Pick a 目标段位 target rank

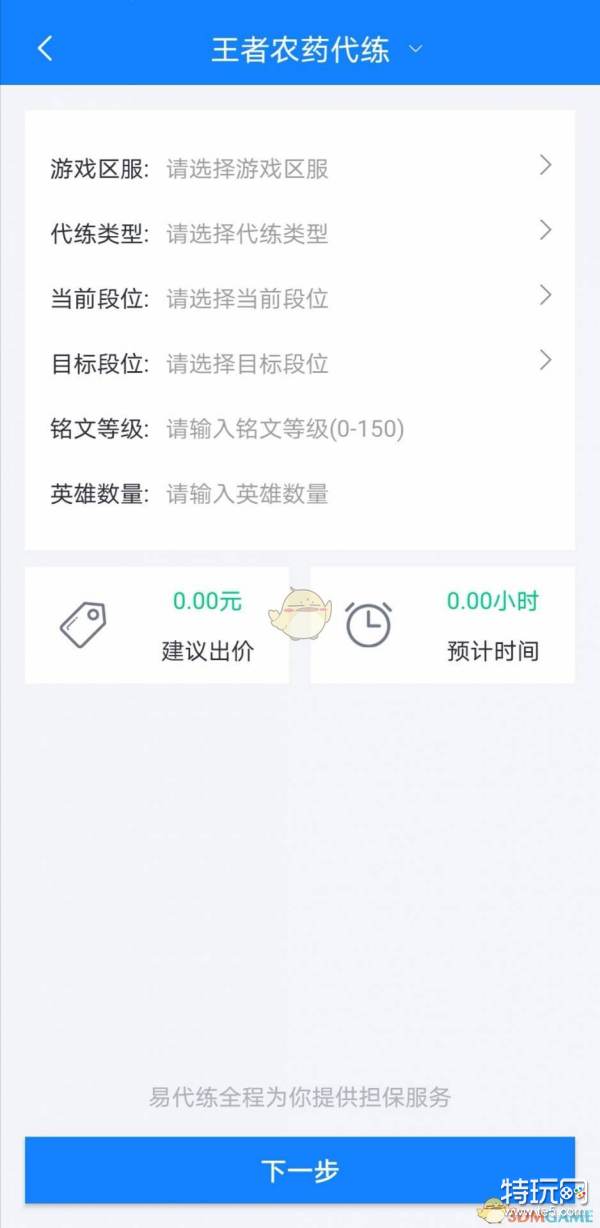300,363
